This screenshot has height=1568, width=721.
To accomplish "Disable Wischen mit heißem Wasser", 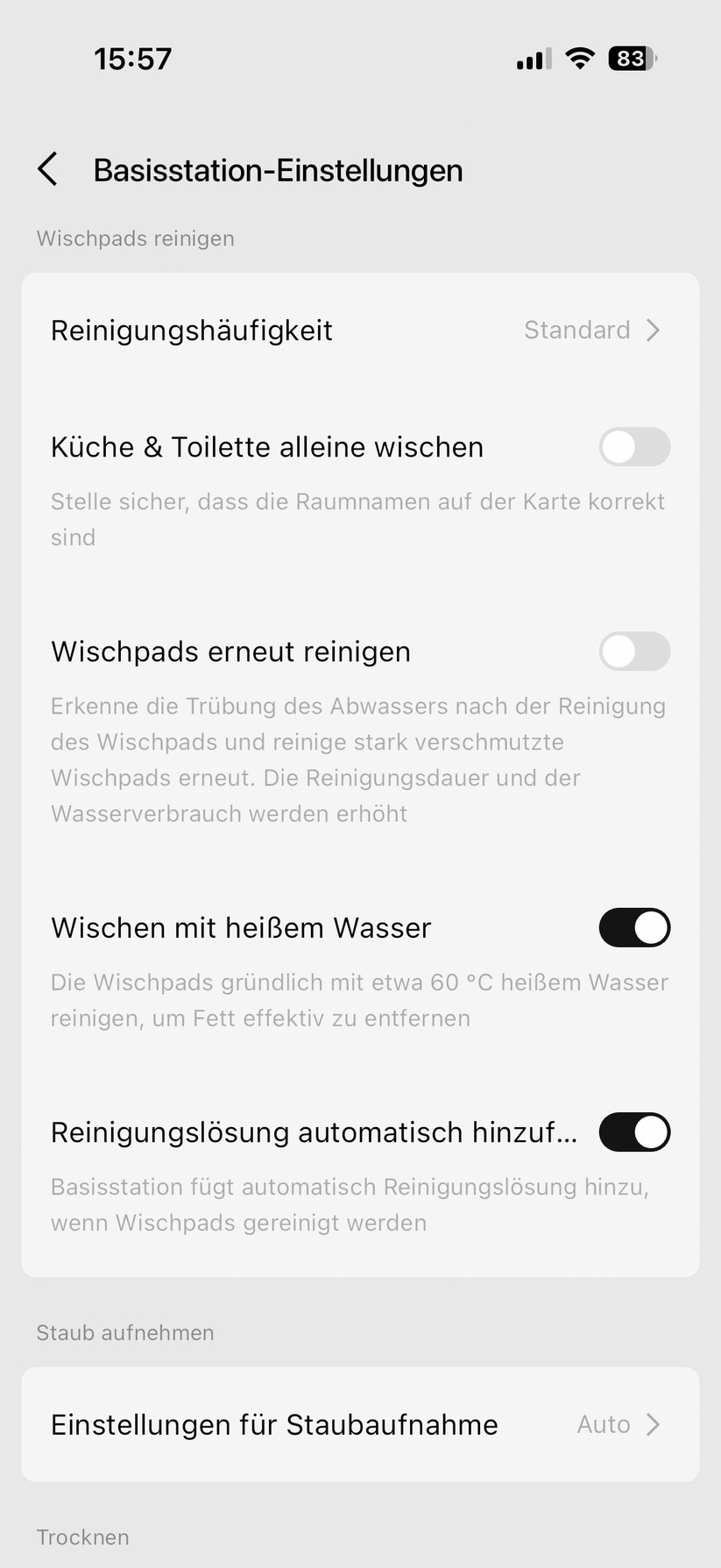I will (x=634, y=927).
